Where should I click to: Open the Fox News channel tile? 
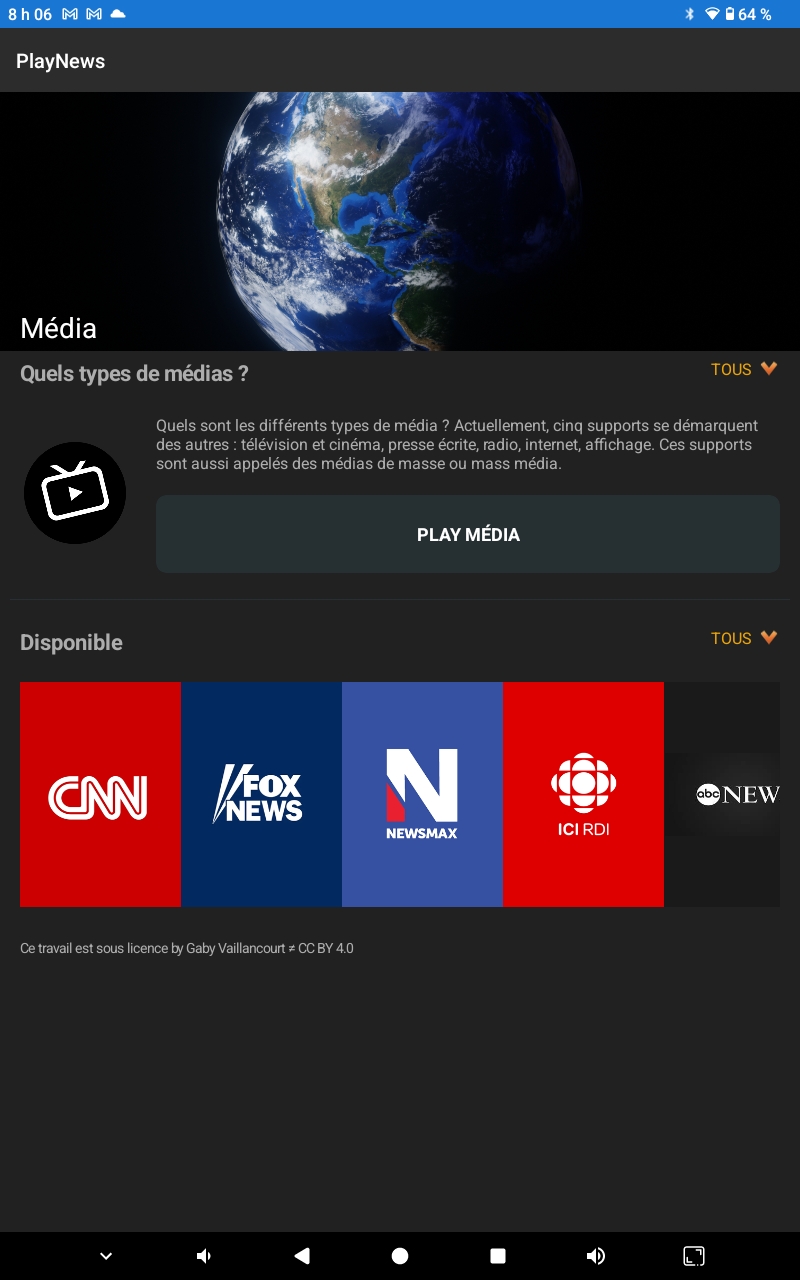(x=261, y=794)
